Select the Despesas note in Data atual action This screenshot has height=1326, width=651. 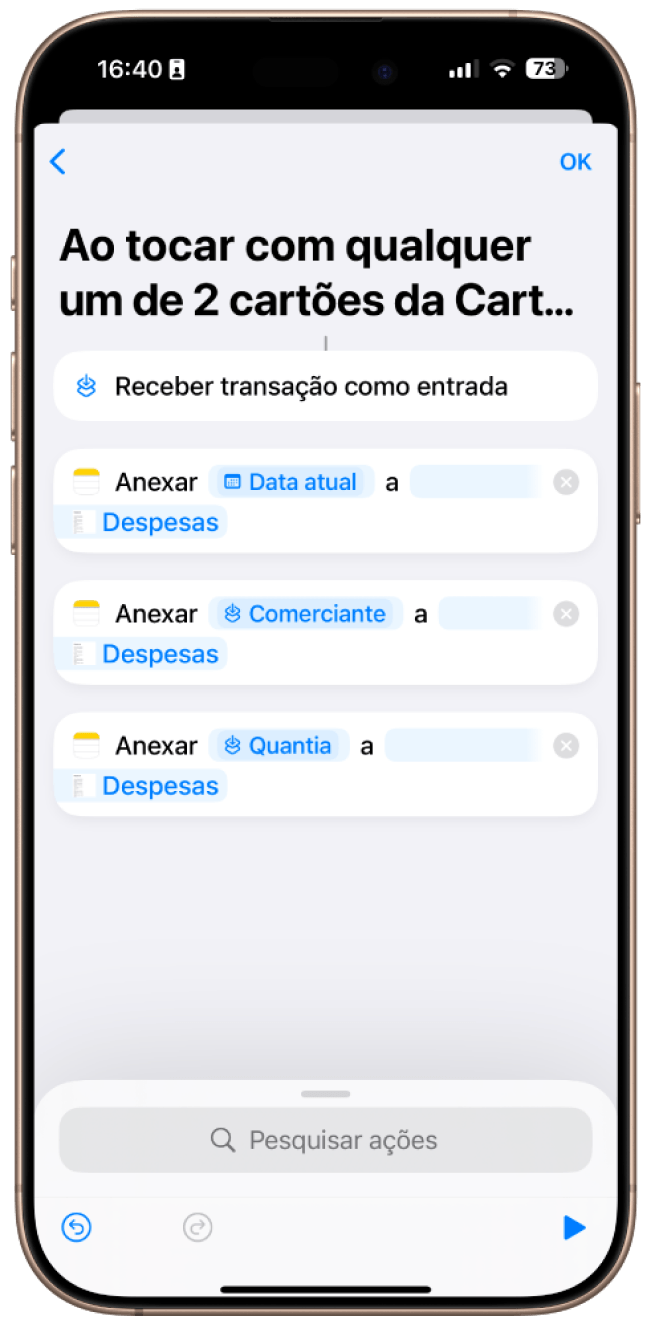pyautogui.click(x=160, y=522)
